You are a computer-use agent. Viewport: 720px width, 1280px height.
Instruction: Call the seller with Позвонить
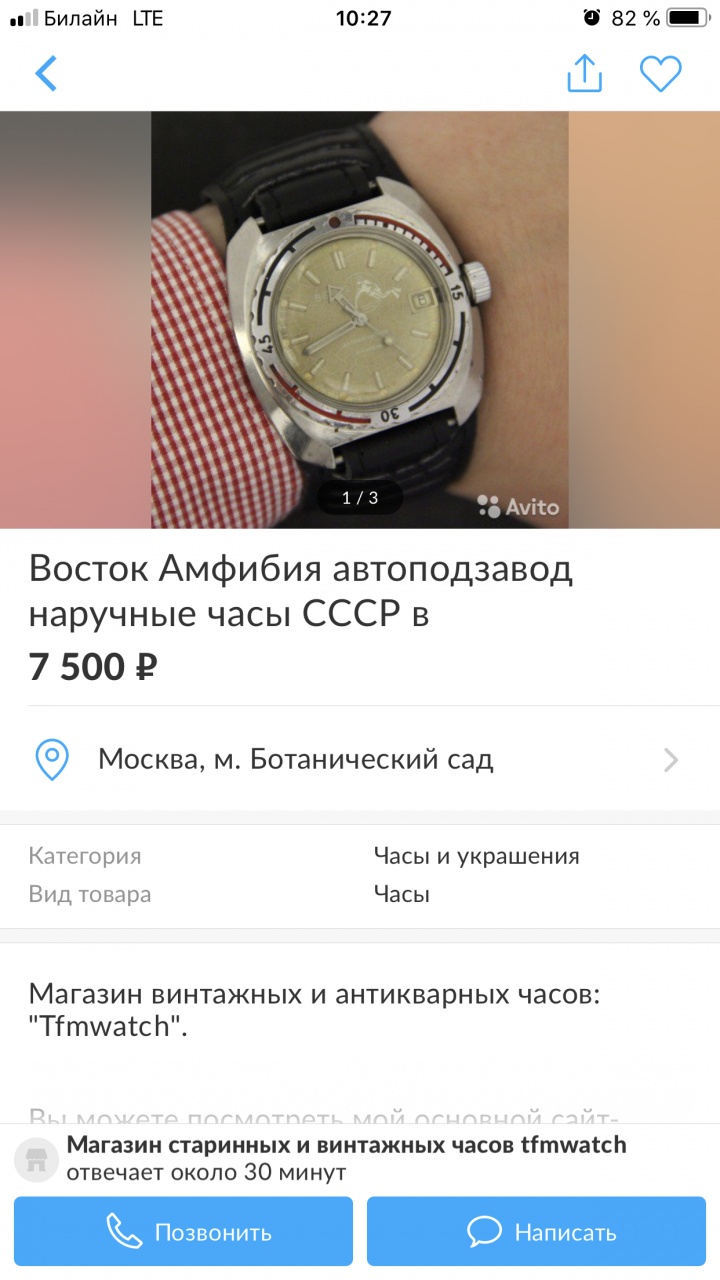tap(184, 1232)
